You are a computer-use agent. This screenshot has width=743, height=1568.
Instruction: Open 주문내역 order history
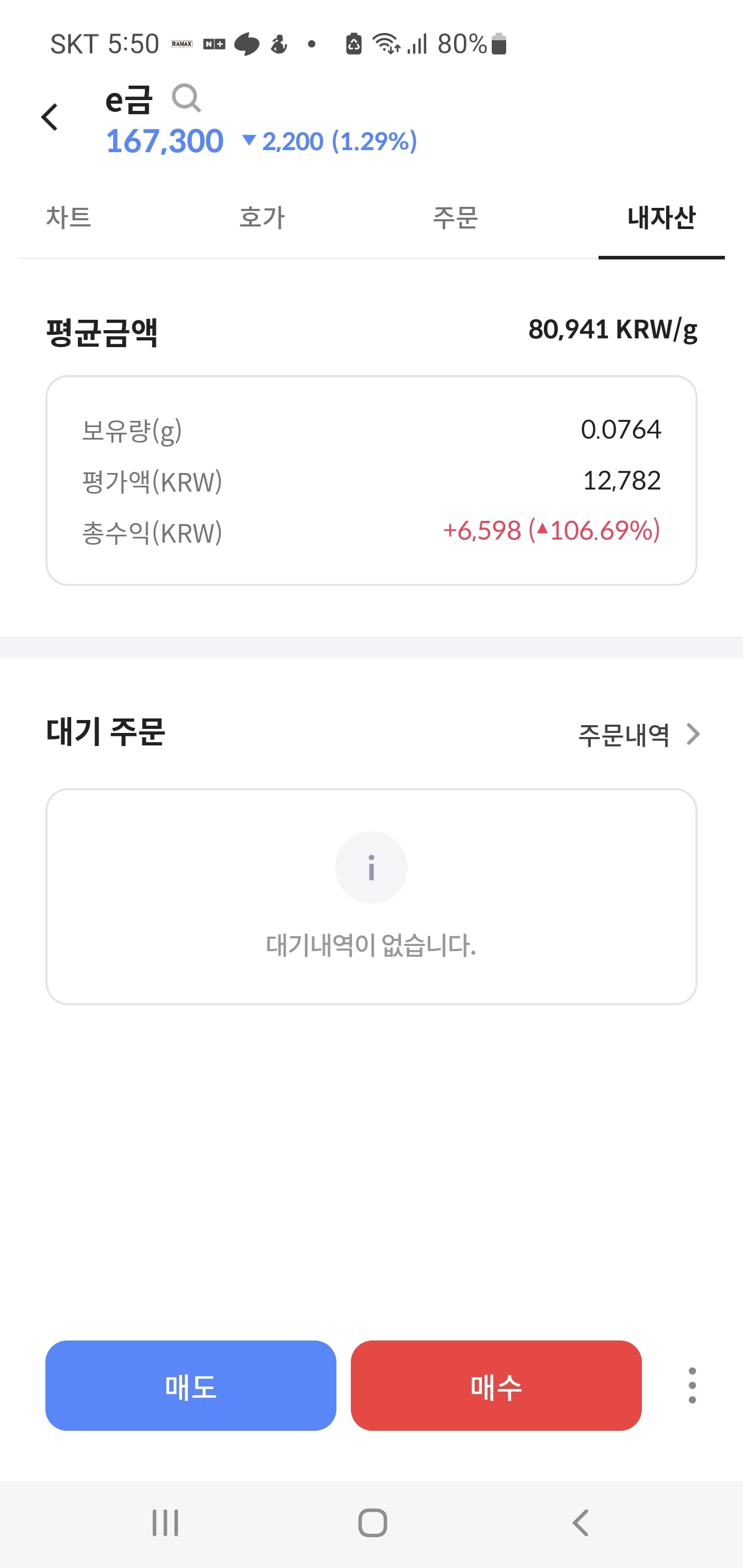[x=638, y=734]
